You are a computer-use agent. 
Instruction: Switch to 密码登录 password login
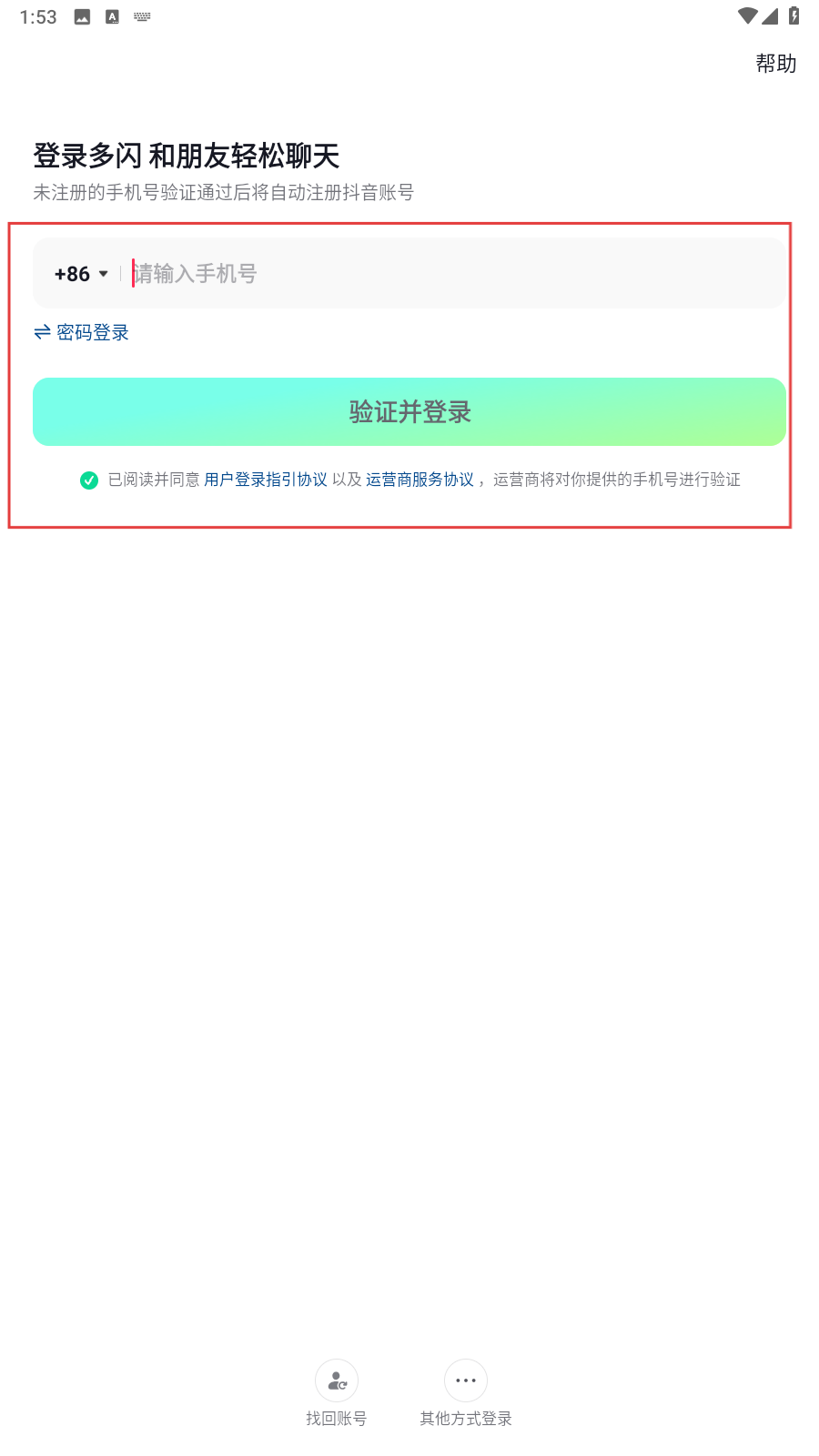click(x=82, y=333)
